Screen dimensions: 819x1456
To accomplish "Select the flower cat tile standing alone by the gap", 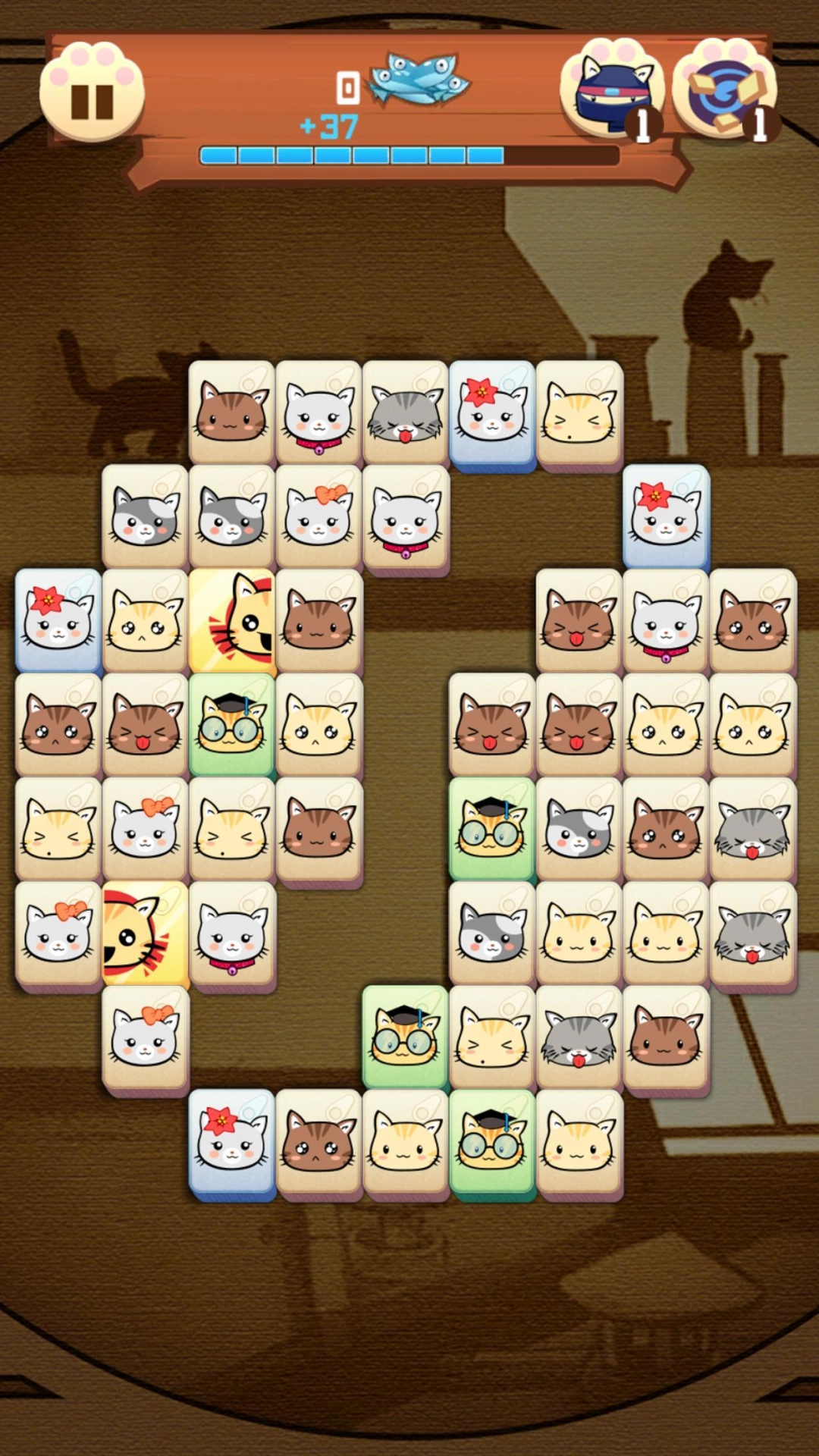I will [666, 516].
